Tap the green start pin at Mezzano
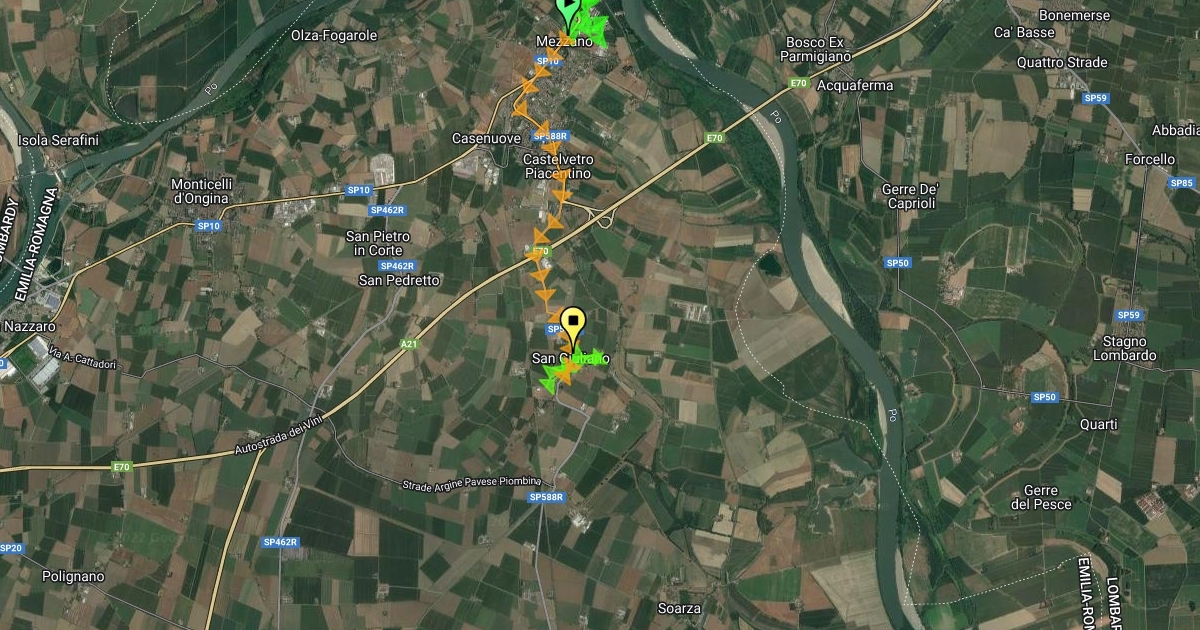This screenshot has width=1200, height=630. point(569,10)
